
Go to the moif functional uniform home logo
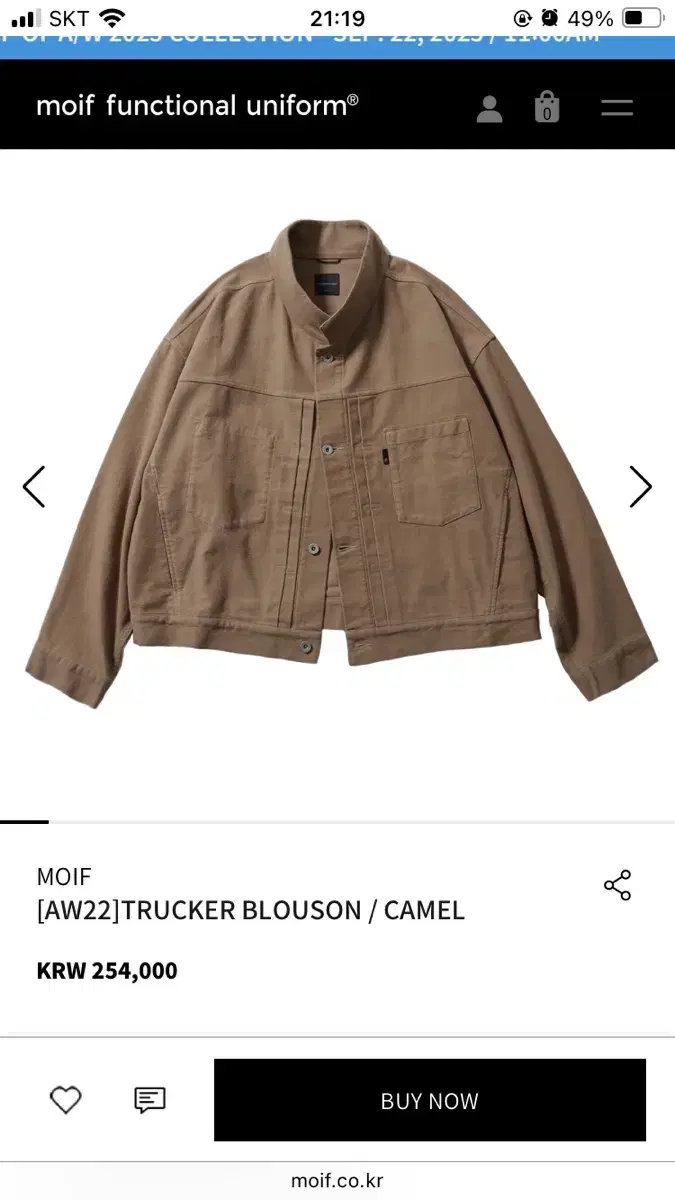[198, 105]
